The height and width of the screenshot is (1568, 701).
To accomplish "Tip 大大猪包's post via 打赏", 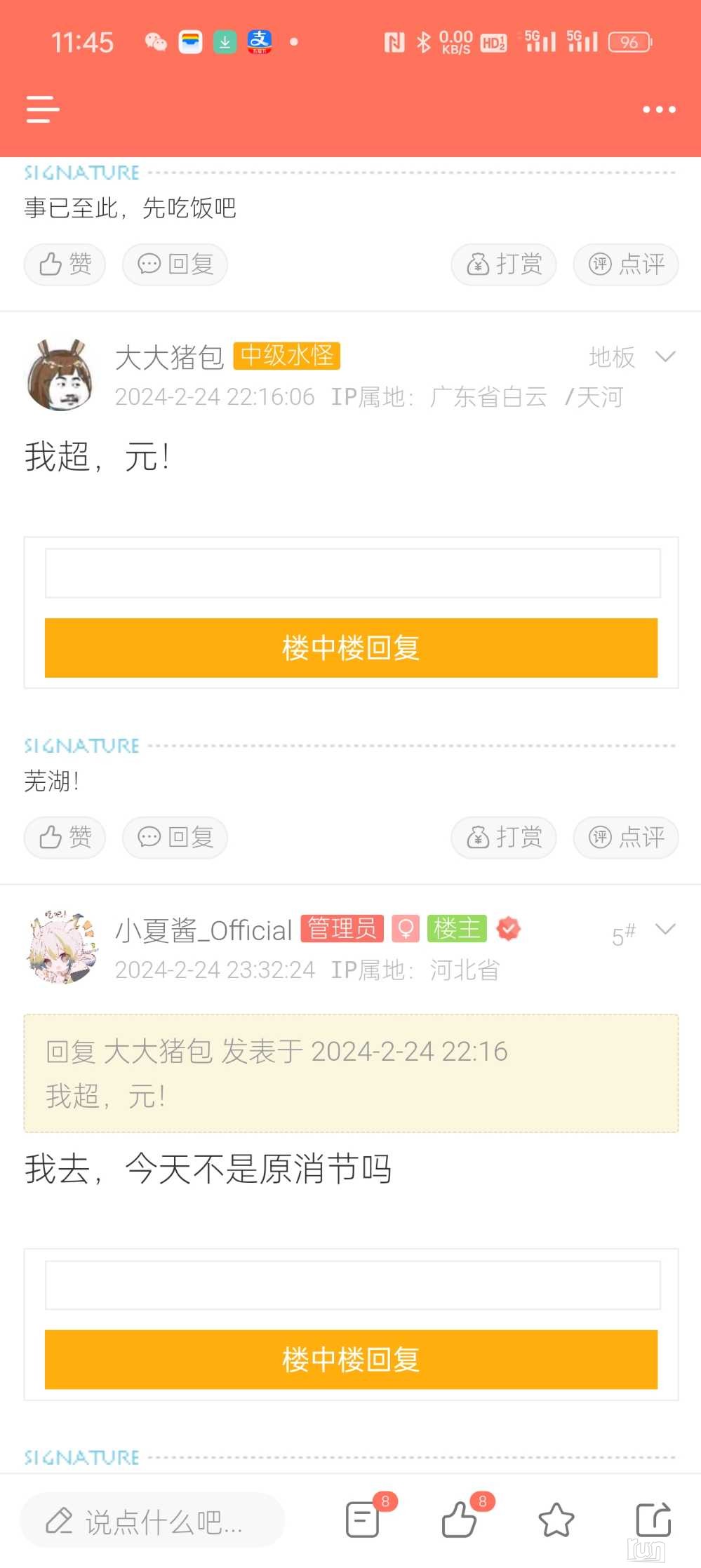I will point(504,837).
